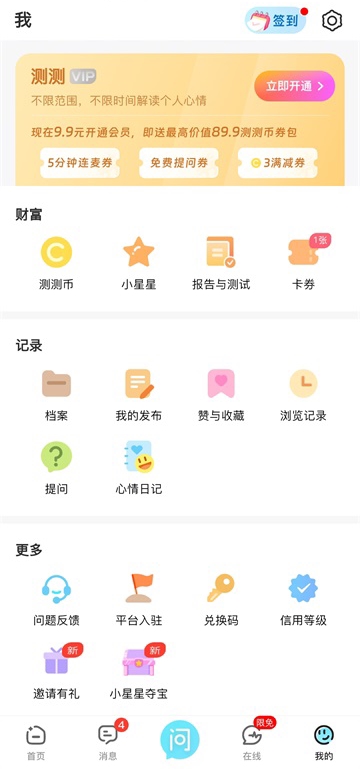Open 问题反馈 feedback

point(56,600)
